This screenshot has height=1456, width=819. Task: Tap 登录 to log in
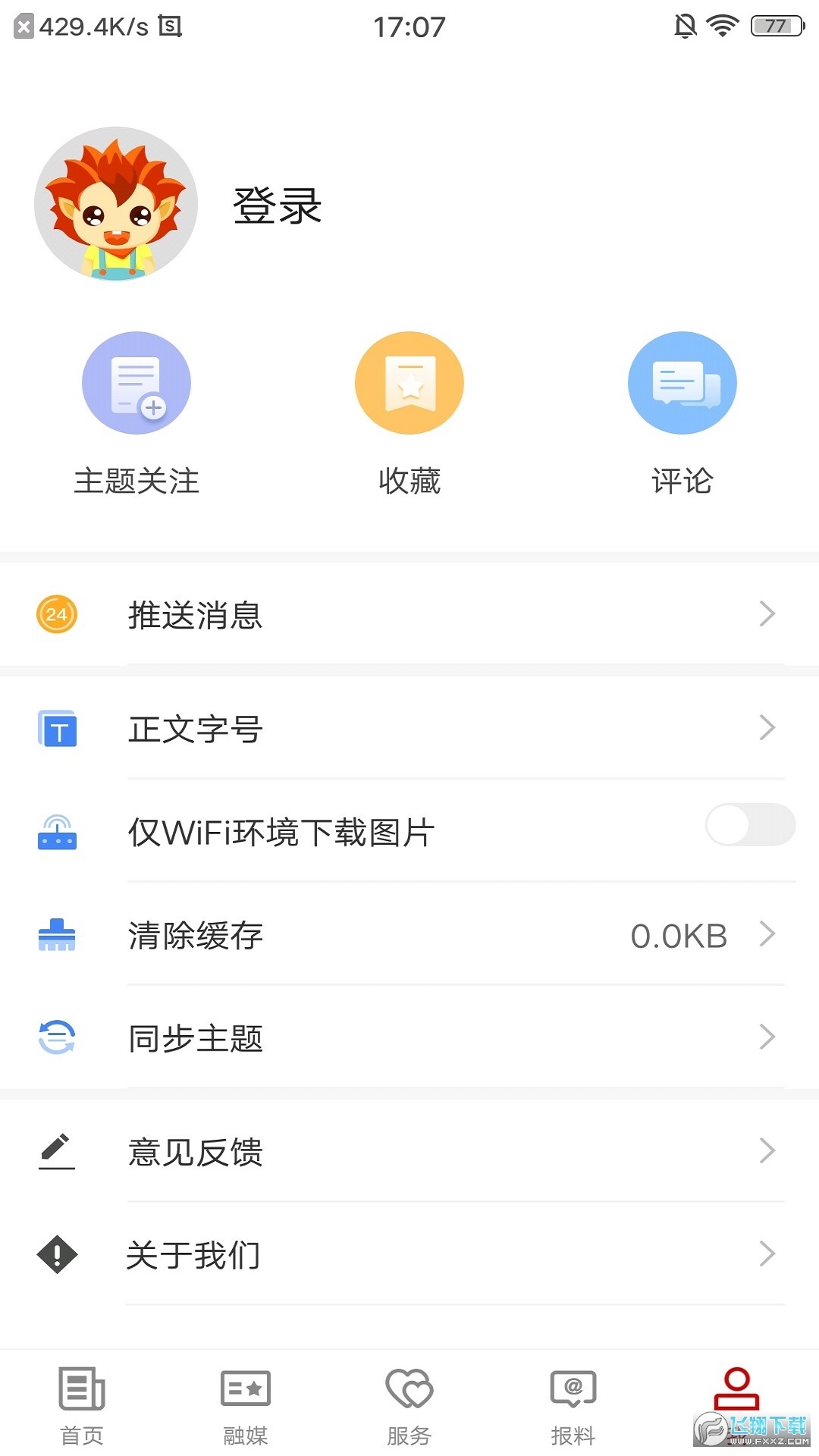click(x=276, y=206)
